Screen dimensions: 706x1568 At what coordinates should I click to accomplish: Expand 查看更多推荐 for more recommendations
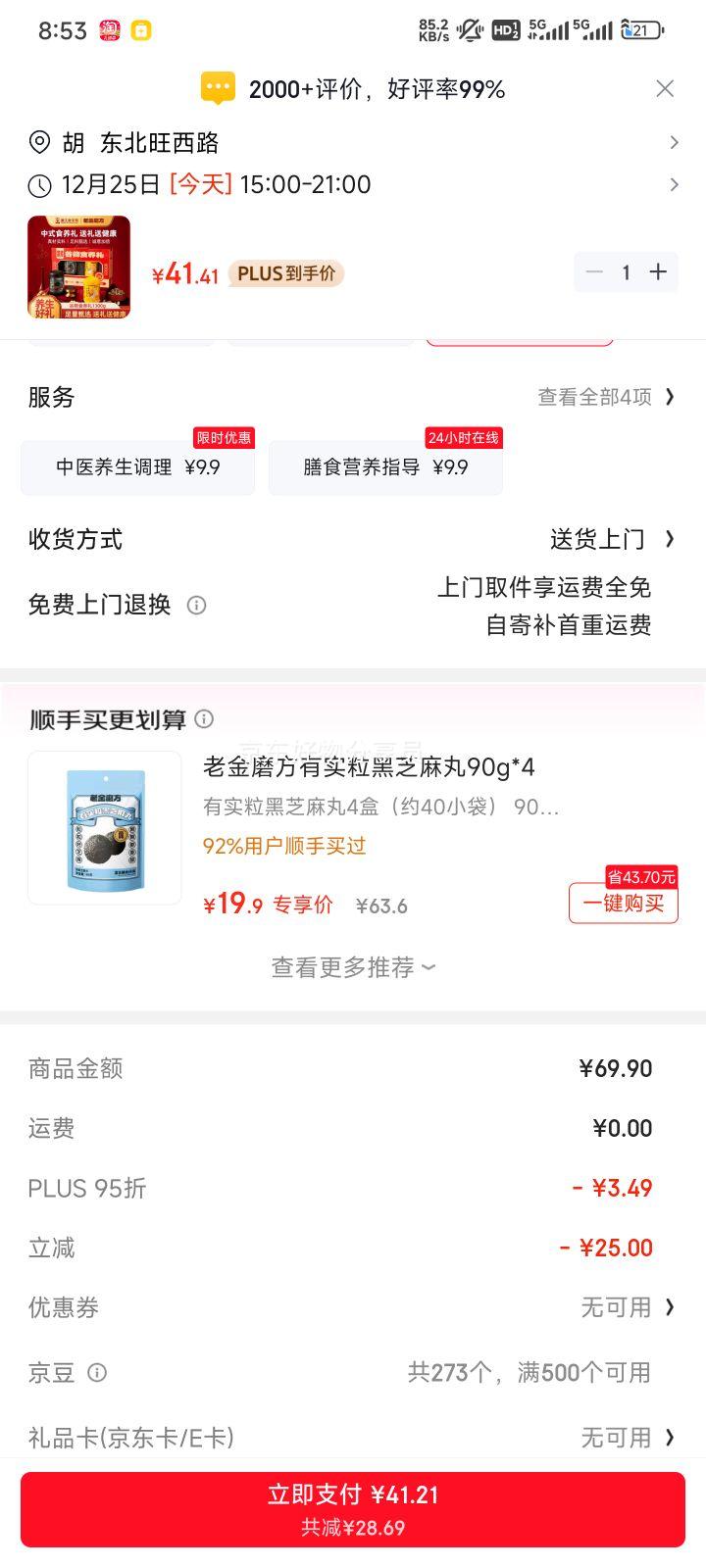pos(351,967)
